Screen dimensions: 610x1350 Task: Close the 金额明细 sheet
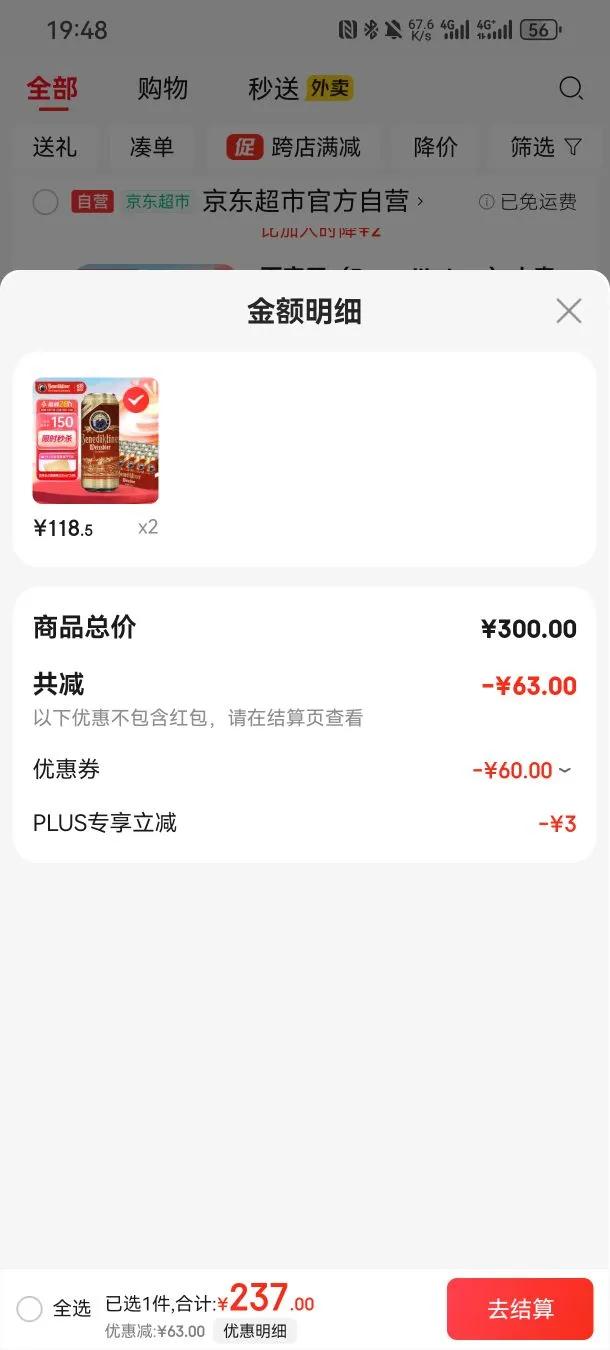coord(569,311)
